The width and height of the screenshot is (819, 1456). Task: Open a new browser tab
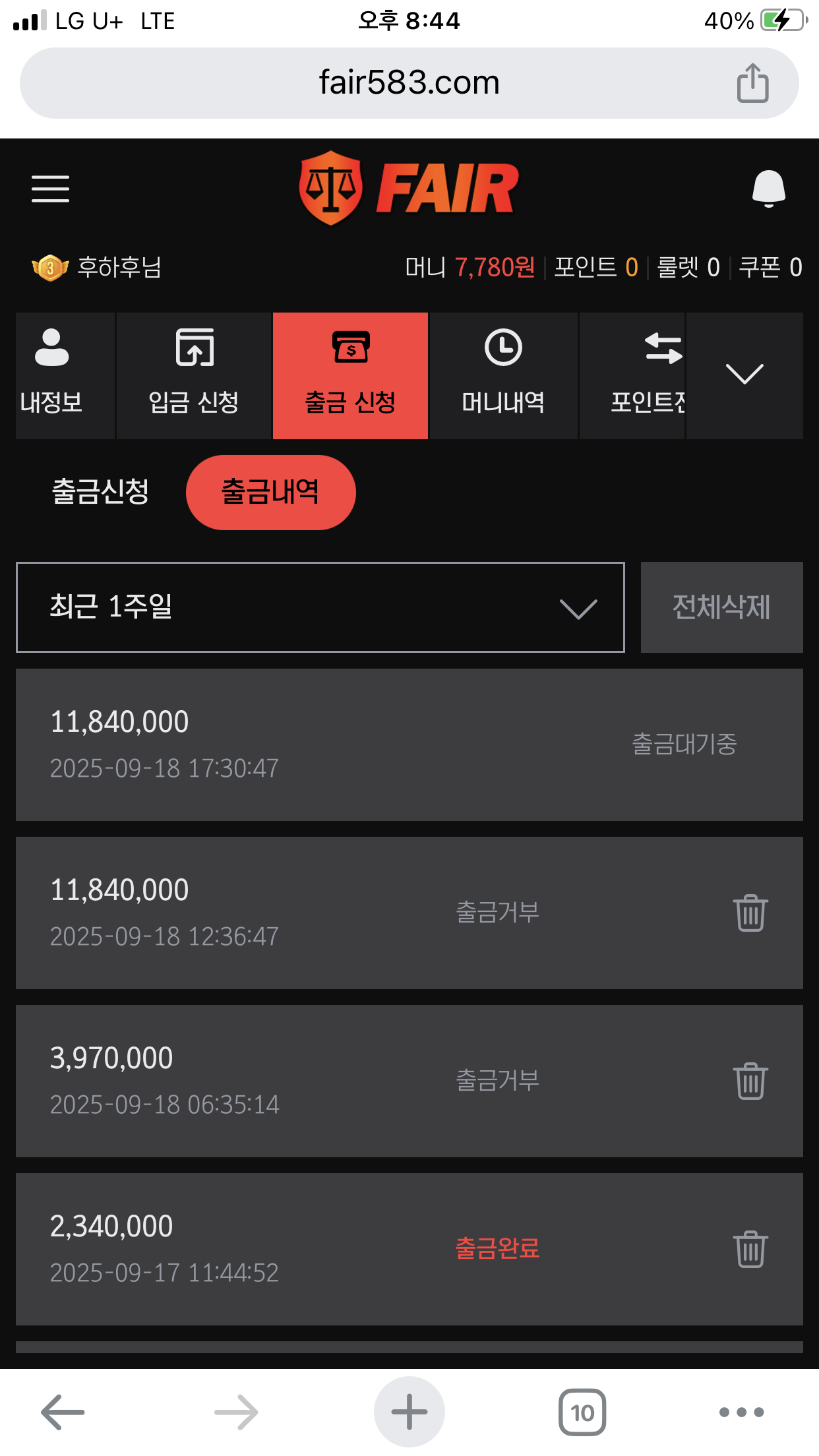click(x=409, y=1412)
